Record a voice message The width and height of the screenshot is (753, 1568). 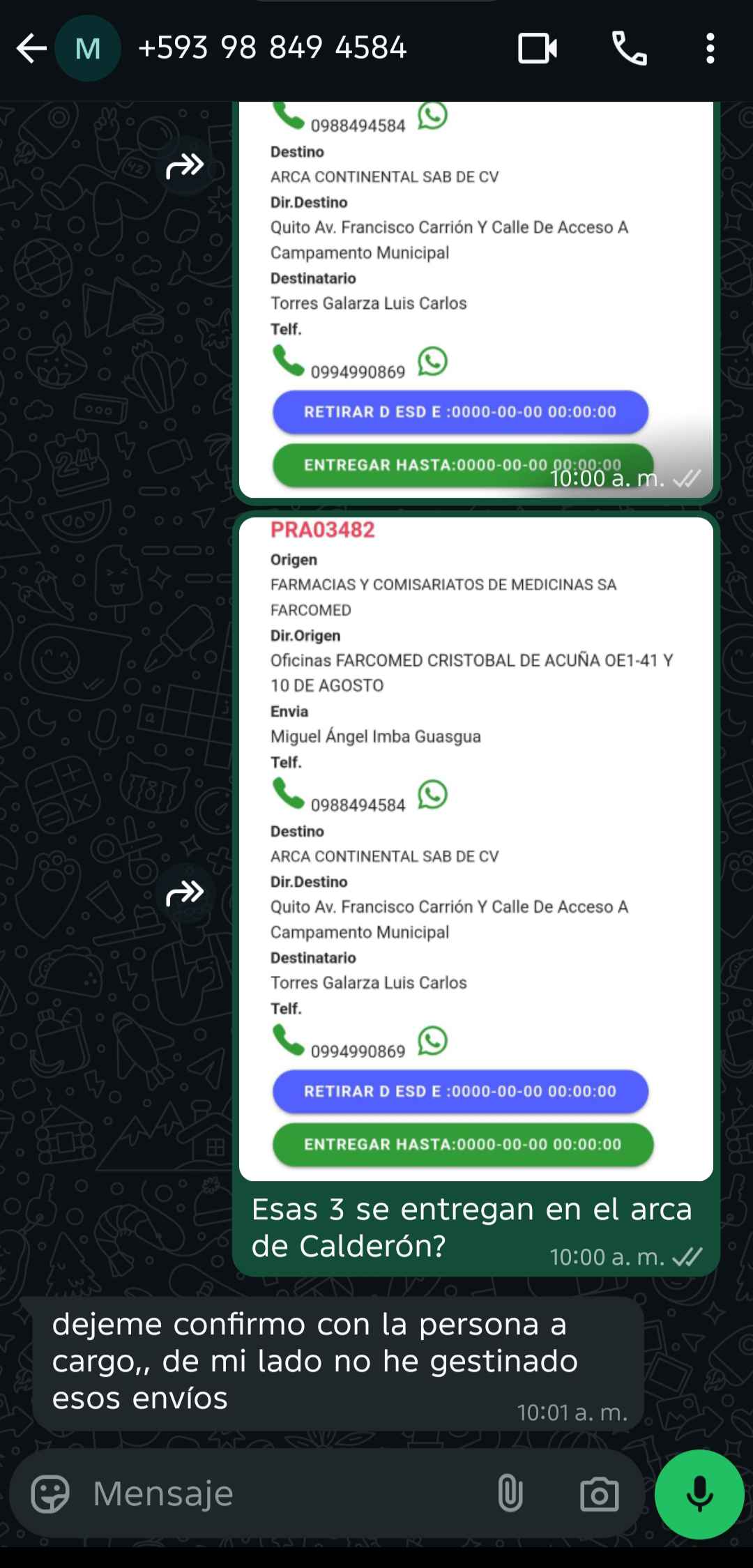pyautogui.click(x=699, y=1493)
